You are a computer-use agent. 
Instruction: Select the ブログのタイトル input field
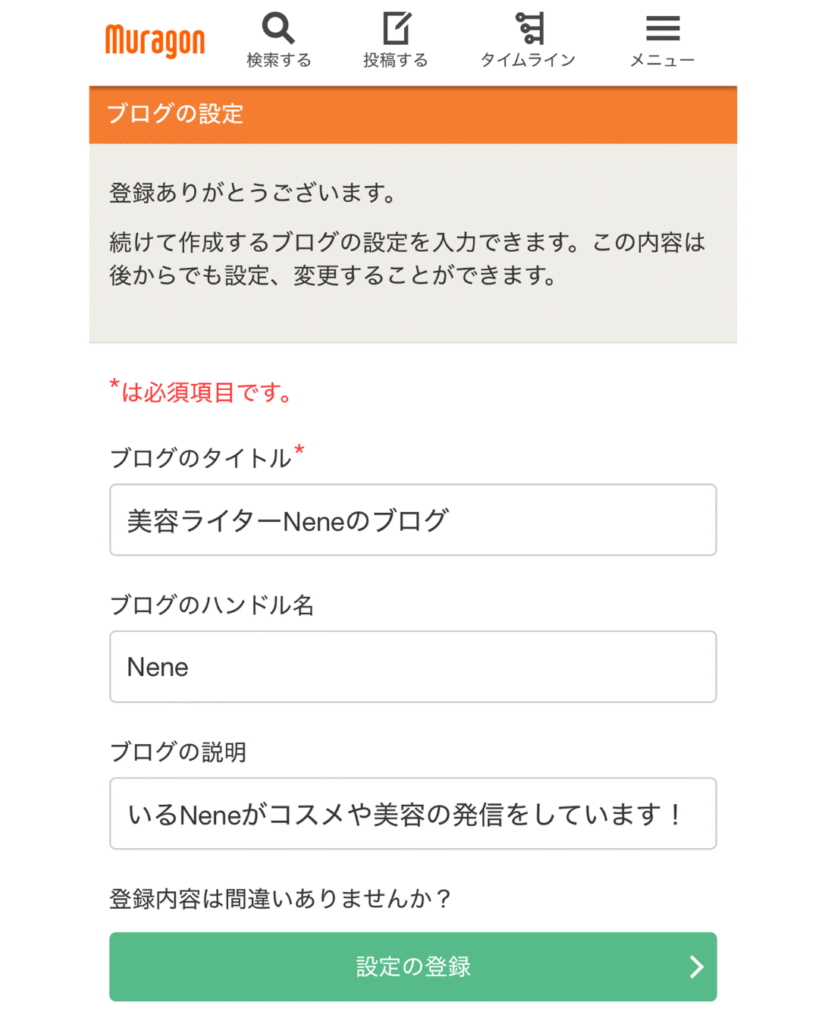click(x=412, y=519)
